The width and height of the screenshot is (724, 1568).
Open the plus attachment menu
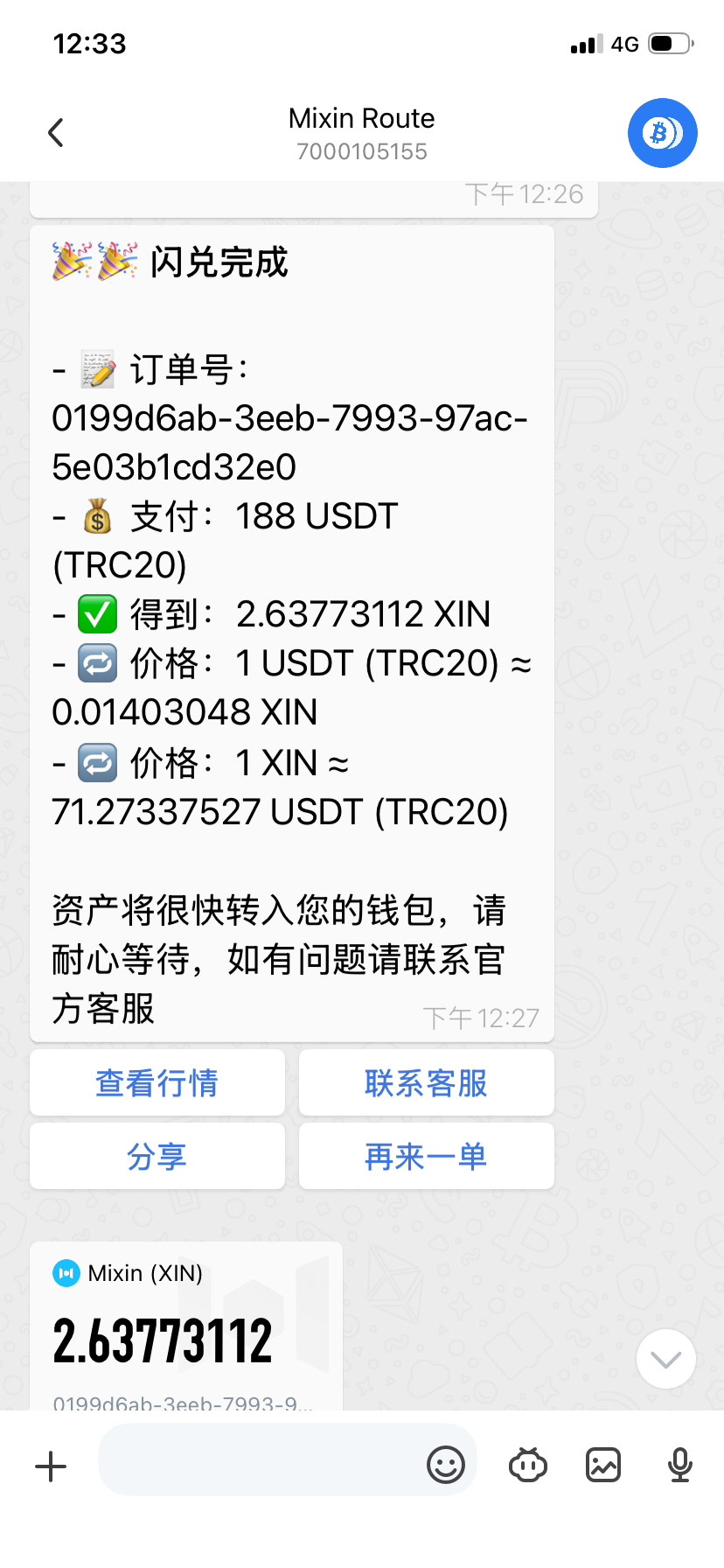click(x=51, y=1466)
